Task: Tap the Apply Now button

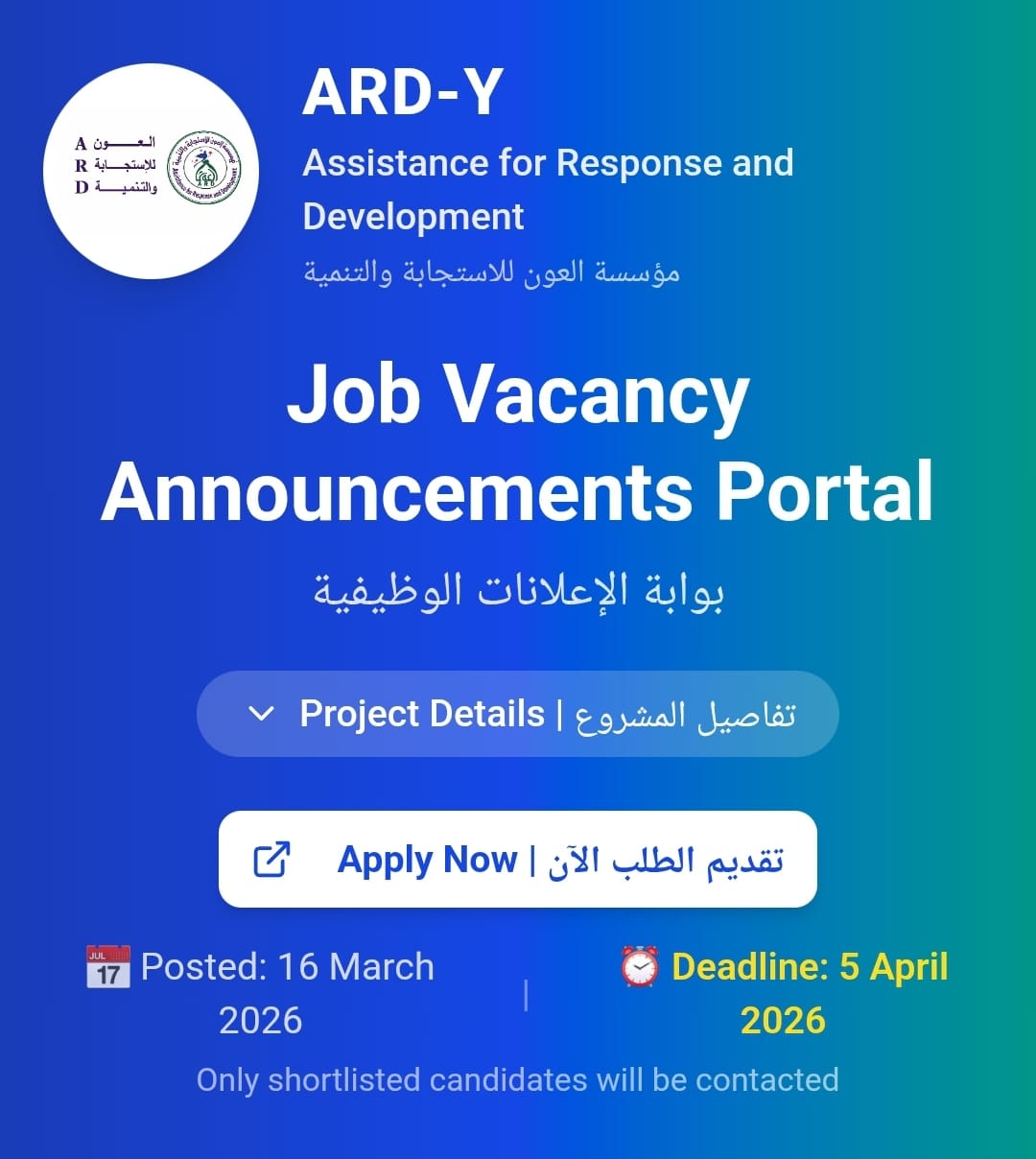Action: [517, 859]
